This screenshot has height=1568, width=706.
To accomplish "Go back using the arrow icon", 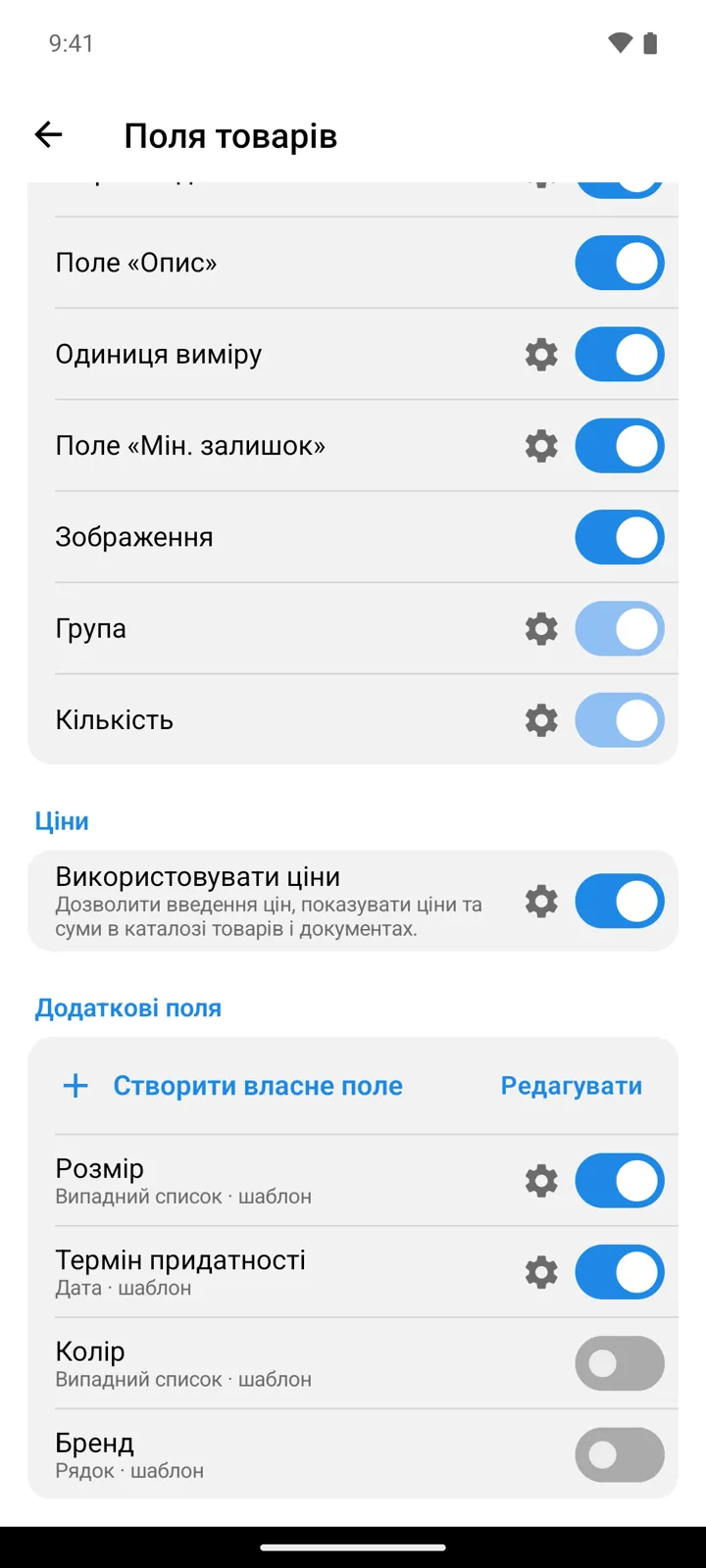I will click(x=48, y=135).
